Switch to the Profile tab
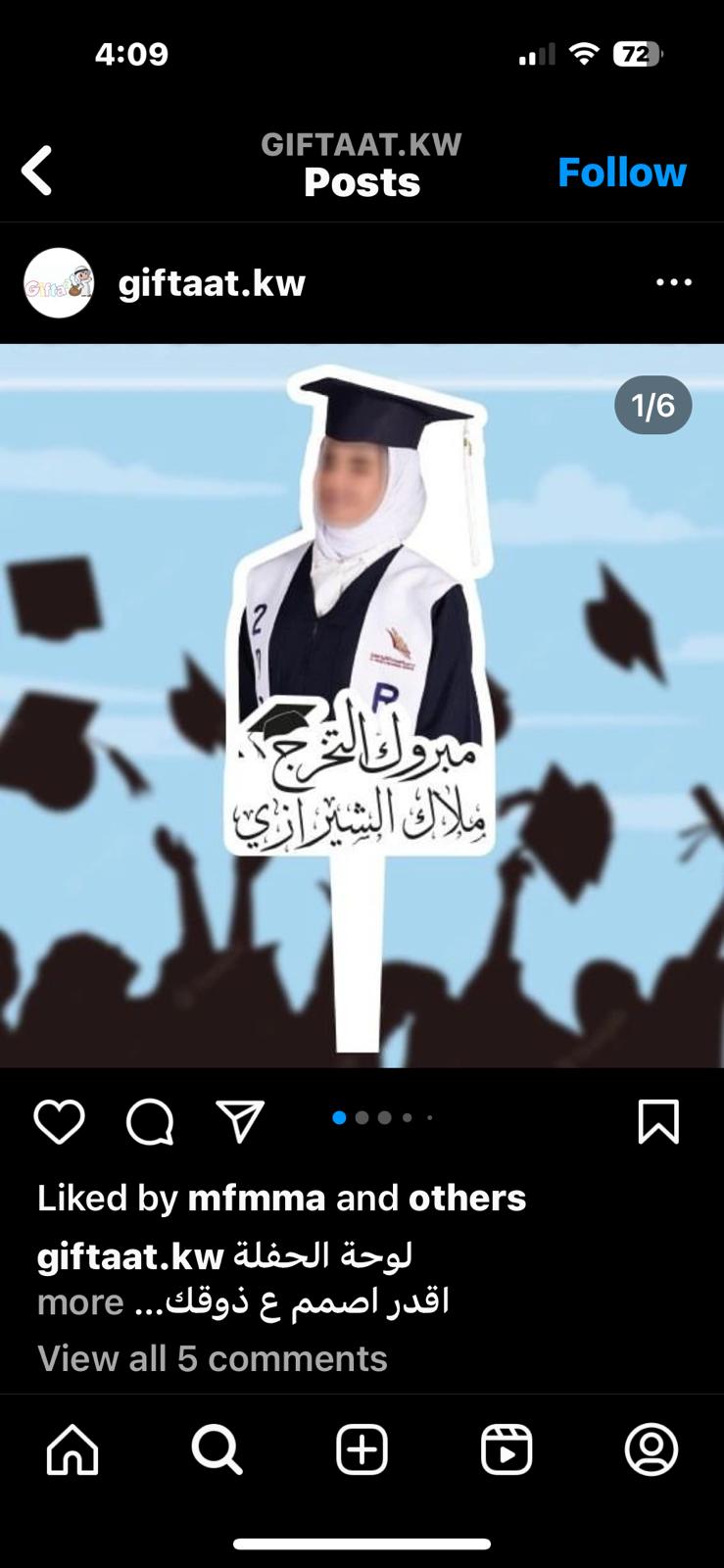The height and width of the screenshot is (1568, 724). pyautogui.click(x=652, y=1449)
